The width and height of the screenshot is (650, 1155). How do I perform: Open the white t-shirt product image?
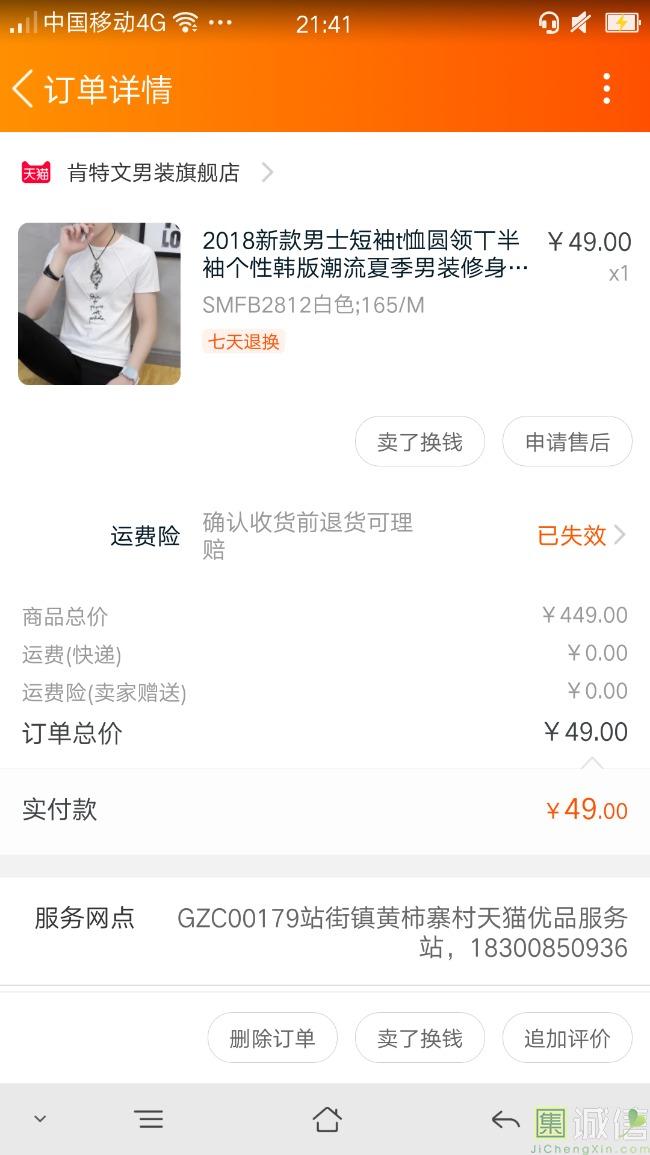pos(99,303)
